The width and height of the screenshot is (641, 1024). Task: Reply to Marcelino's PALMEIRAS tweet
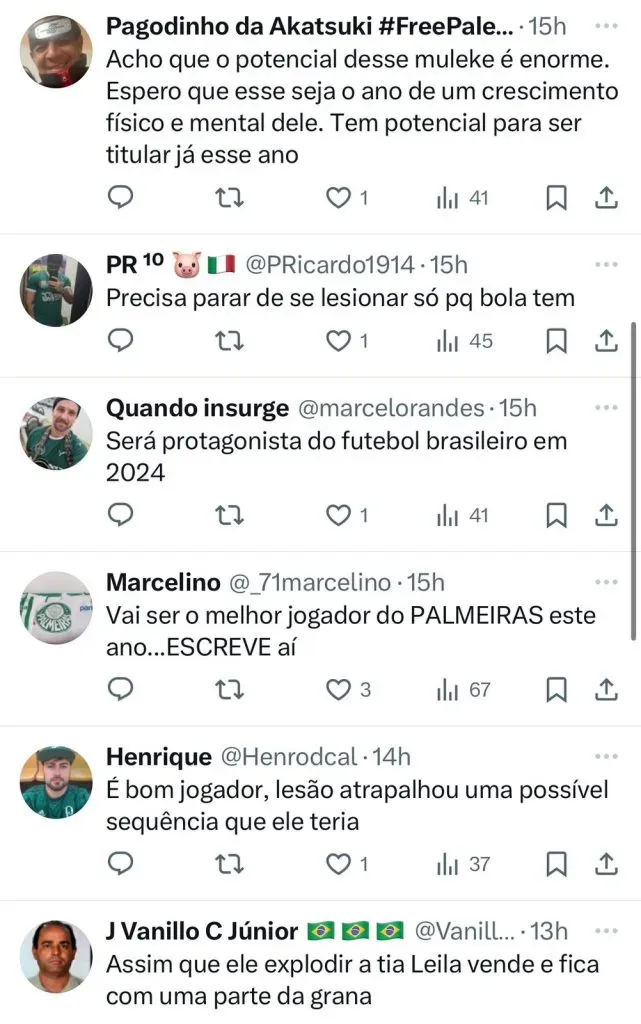click(120, 689)
